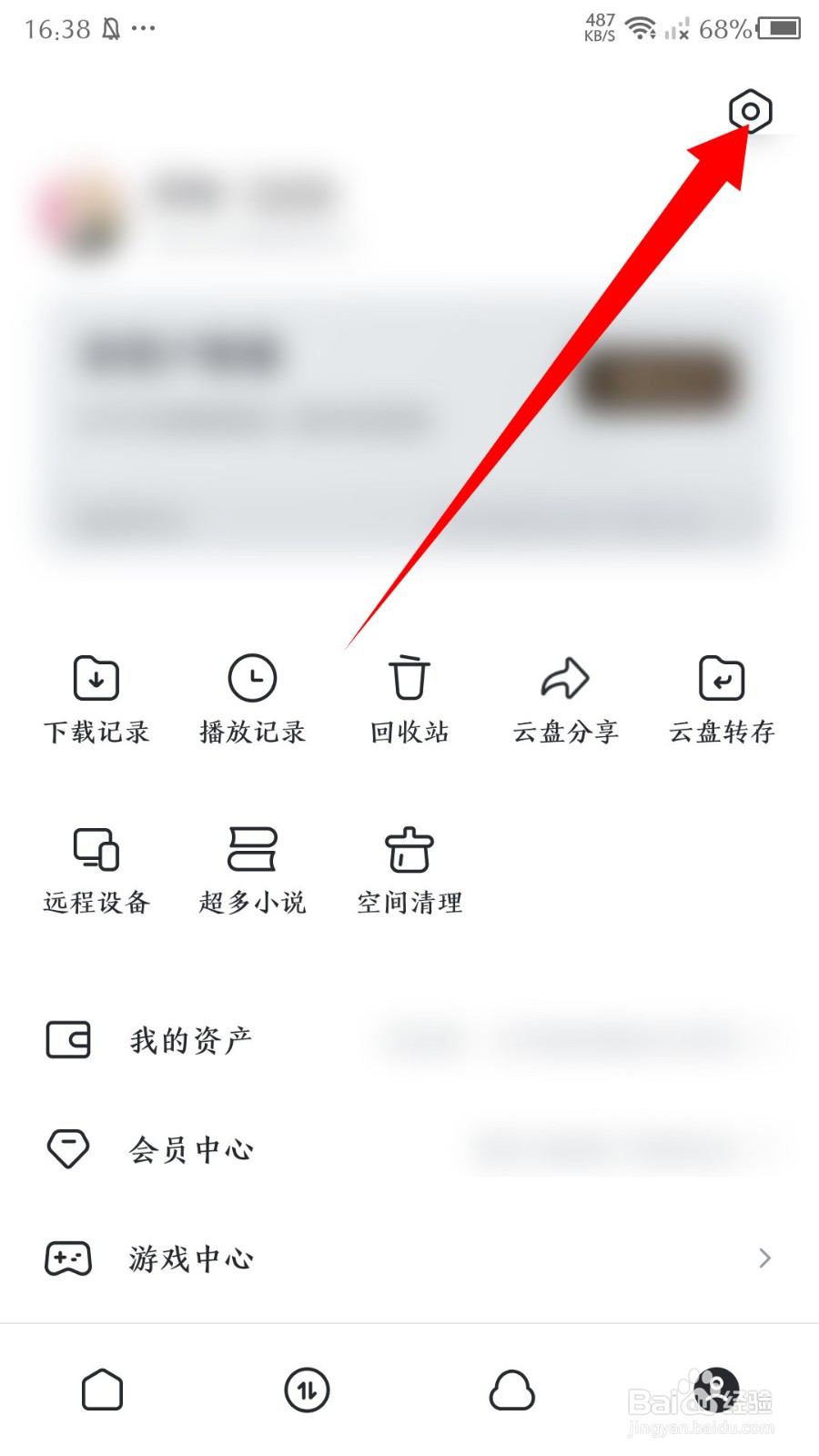This screenshot has width=819, height=1456.
Task: Tap the battery indicator in status bar
Action: pyautogui.click(x=780, y=29)
